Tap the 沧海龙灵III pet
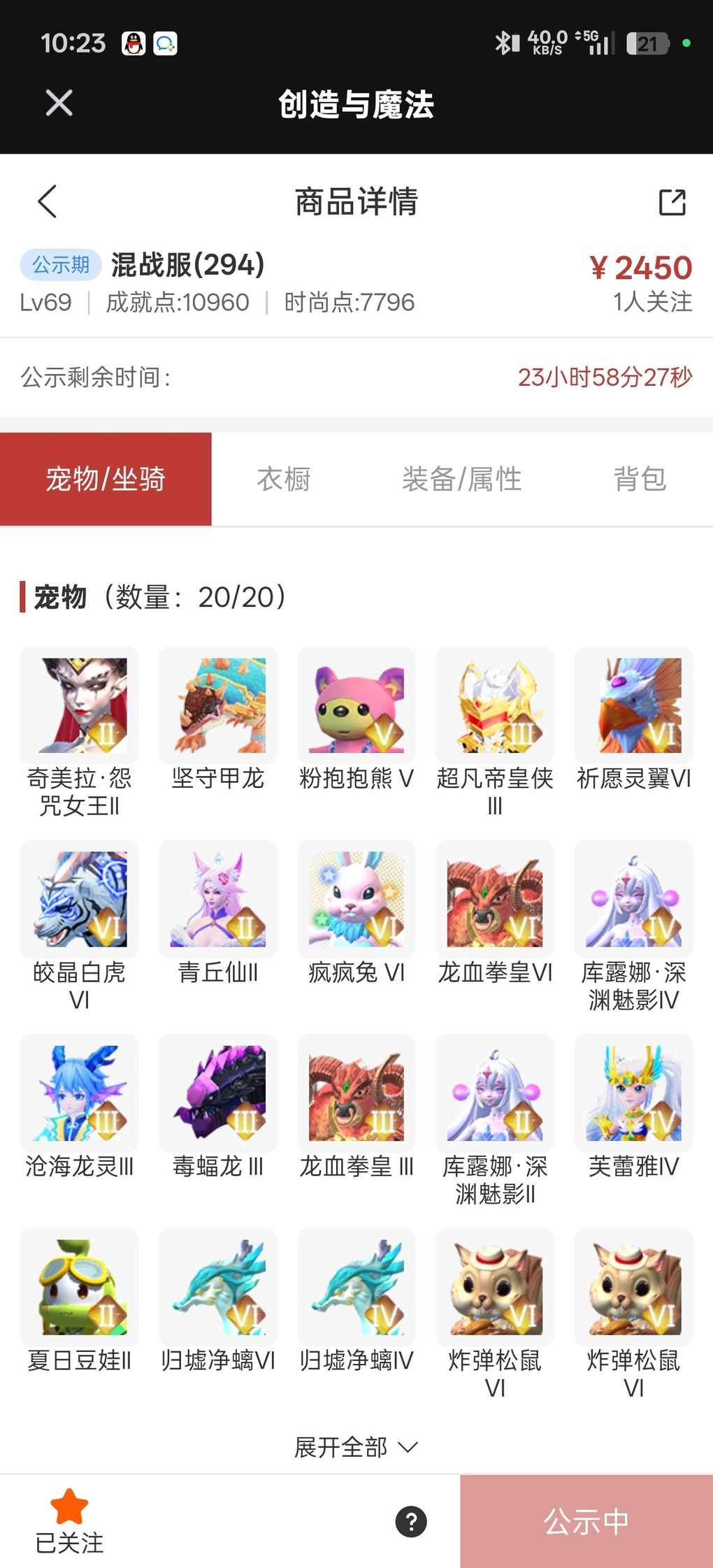Screen dimensions: 713x1568 coord(80,1093)
